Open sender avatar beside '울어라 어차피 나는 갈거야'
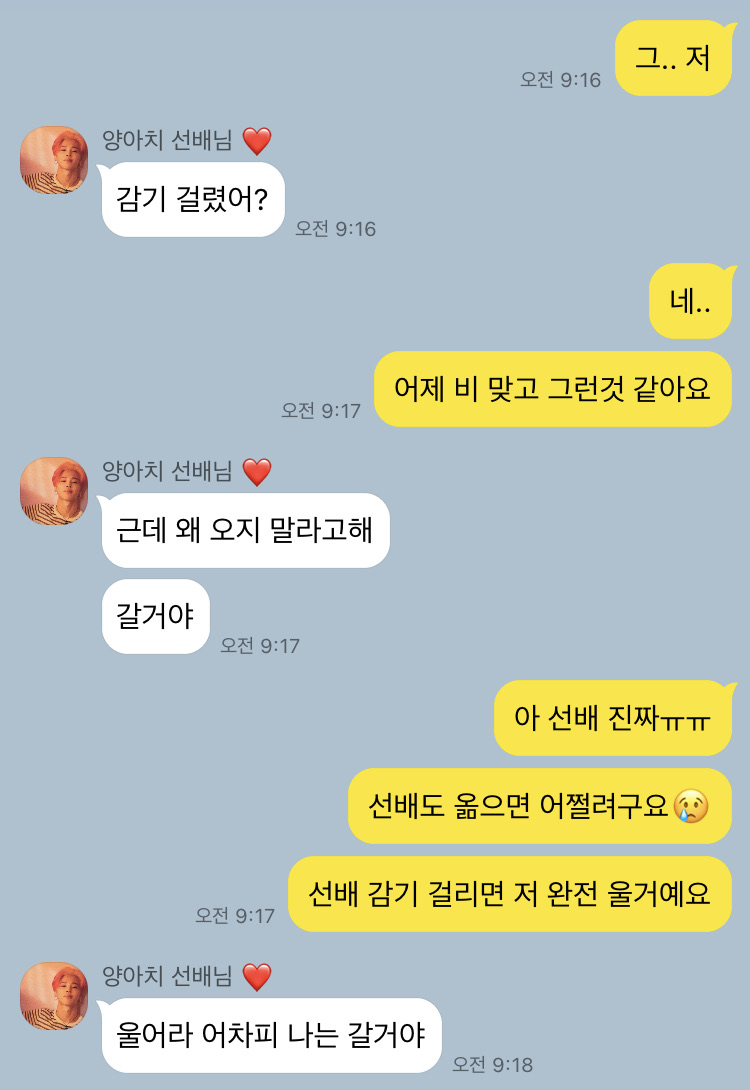Viewport: 750px width, 1090px height. tap(54, 996)
